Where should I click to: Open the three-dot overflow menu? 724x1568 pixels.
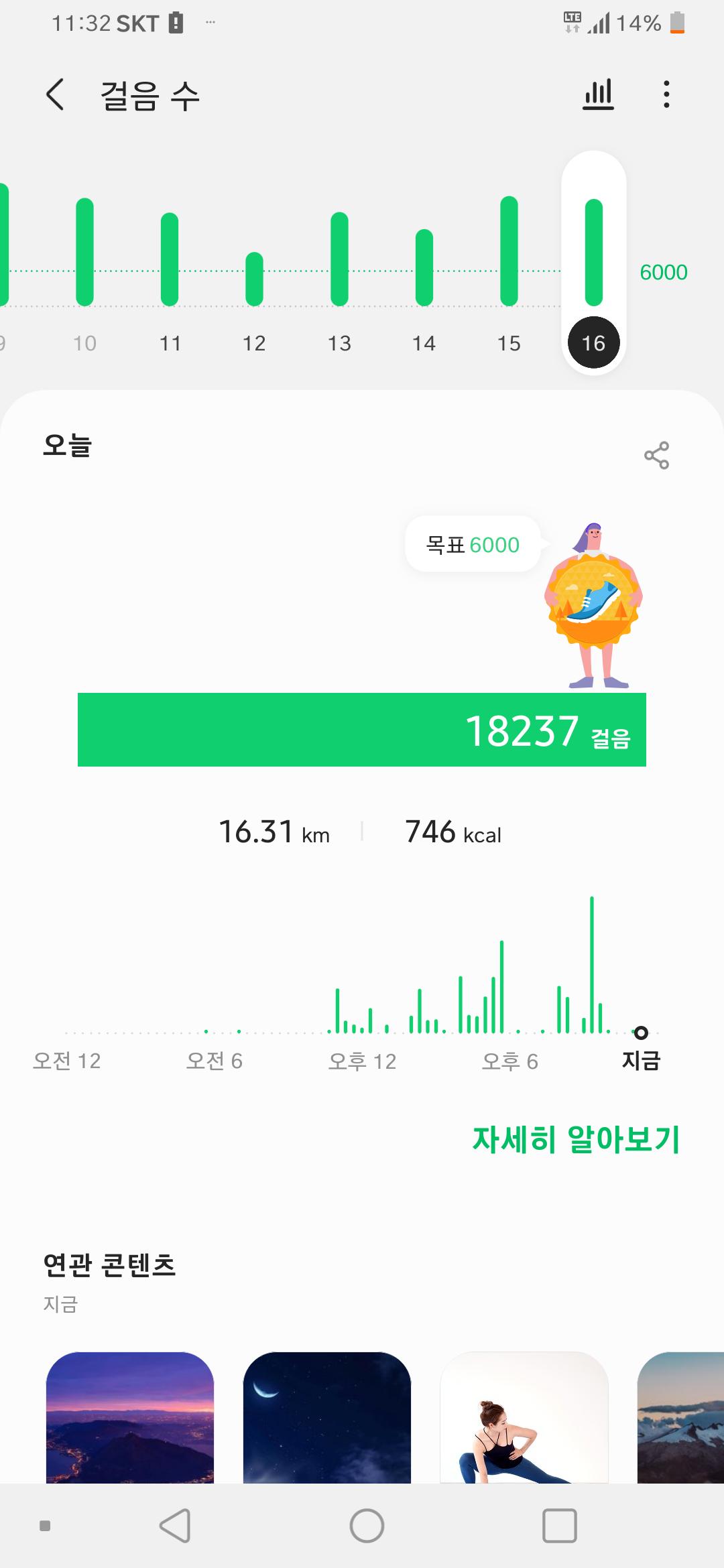[666, 94]
